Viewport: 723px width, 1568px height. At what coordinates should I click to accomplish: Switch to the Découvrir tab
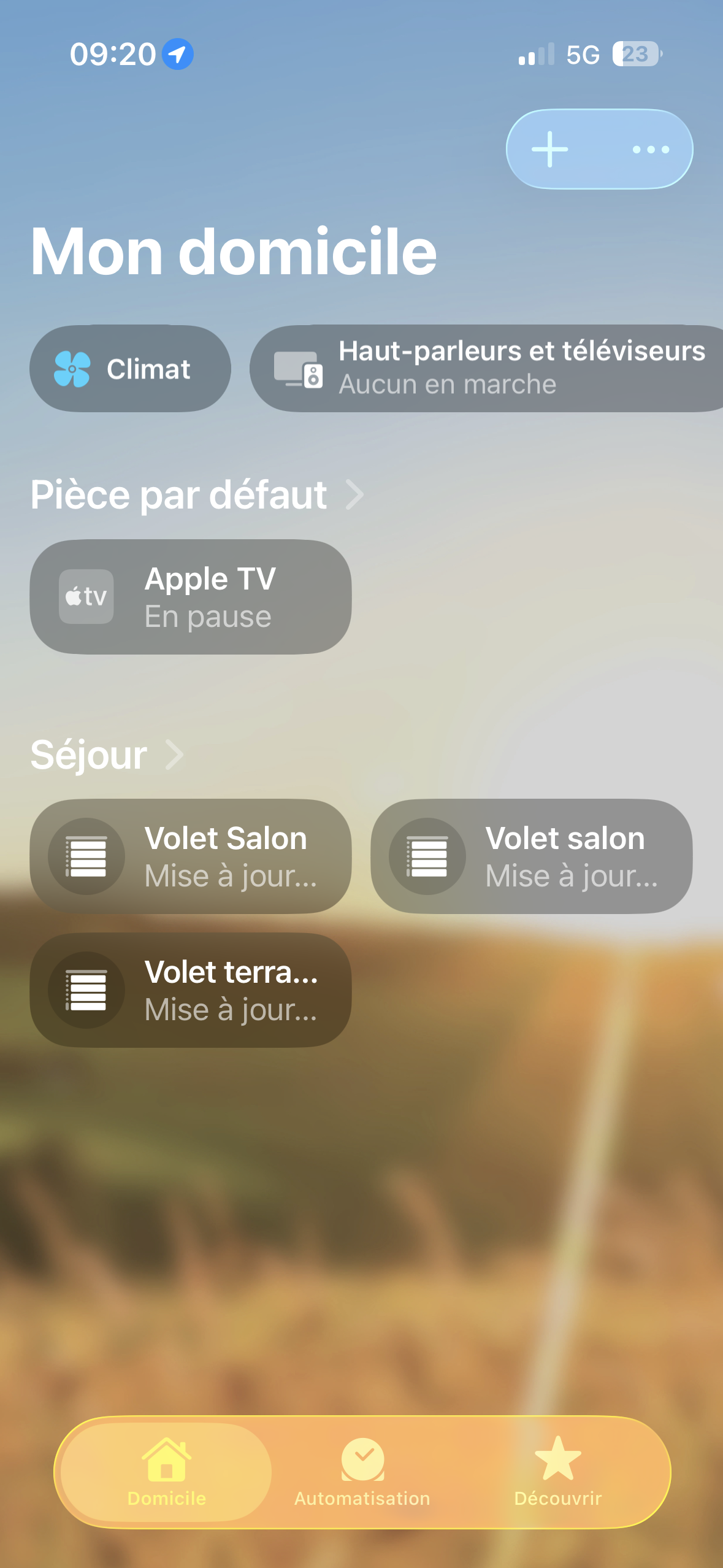pyautogui.click(x=557, y=1472)
